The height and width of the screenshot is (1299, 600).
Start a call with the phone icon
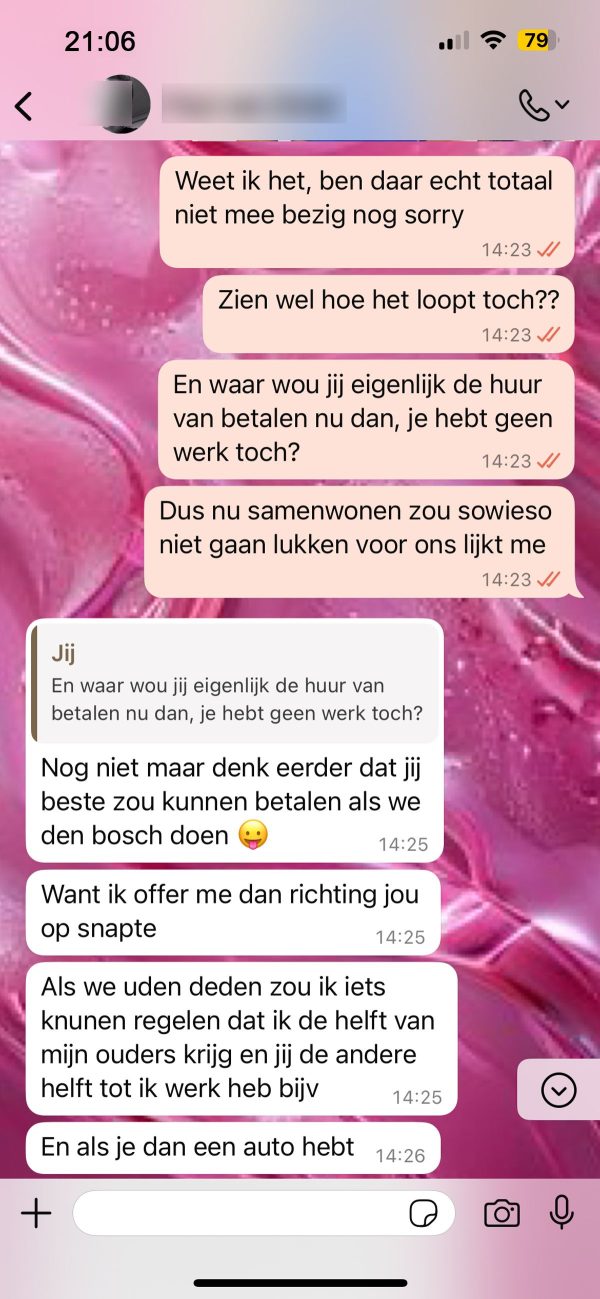[535, 104]
